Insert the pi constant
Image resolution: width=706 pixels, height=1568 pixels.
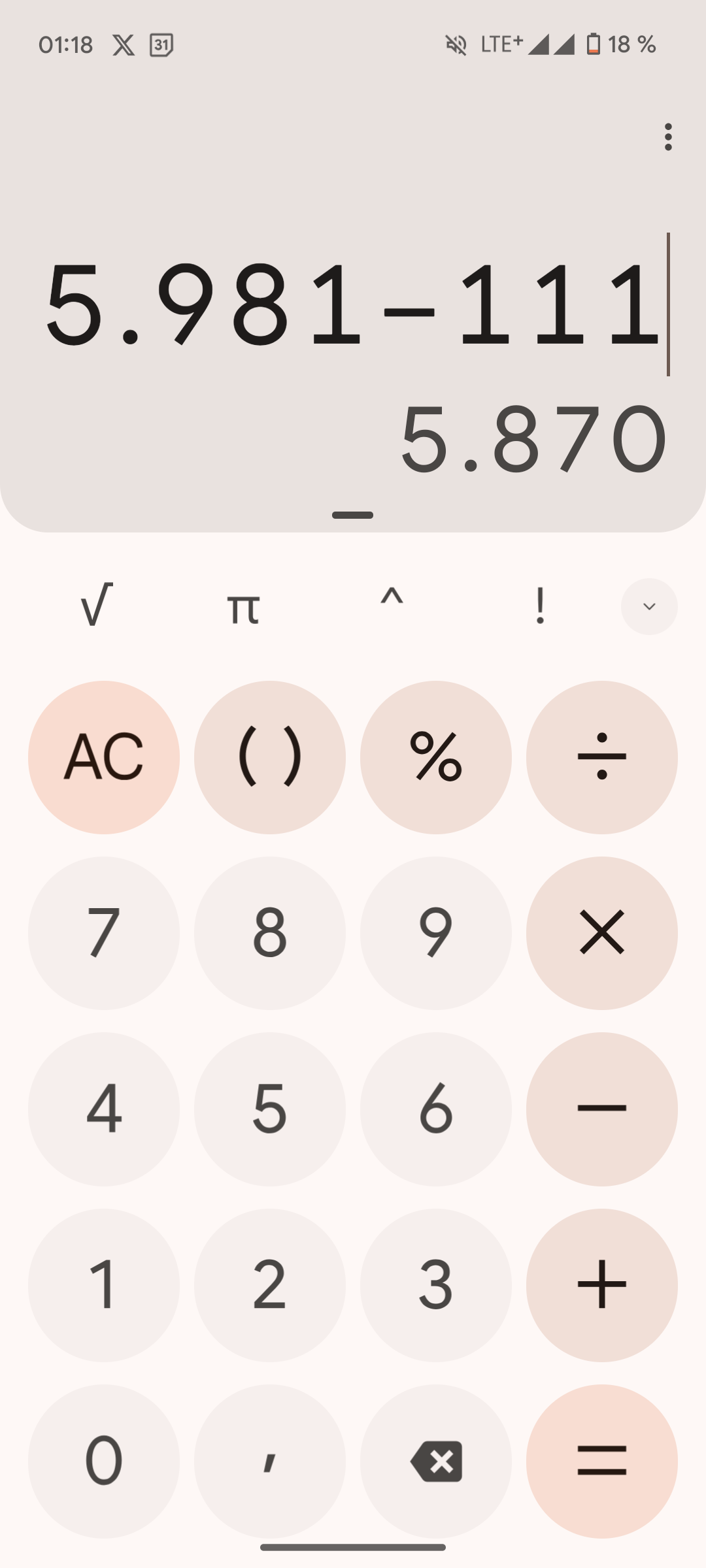click(x=243, y=608)
